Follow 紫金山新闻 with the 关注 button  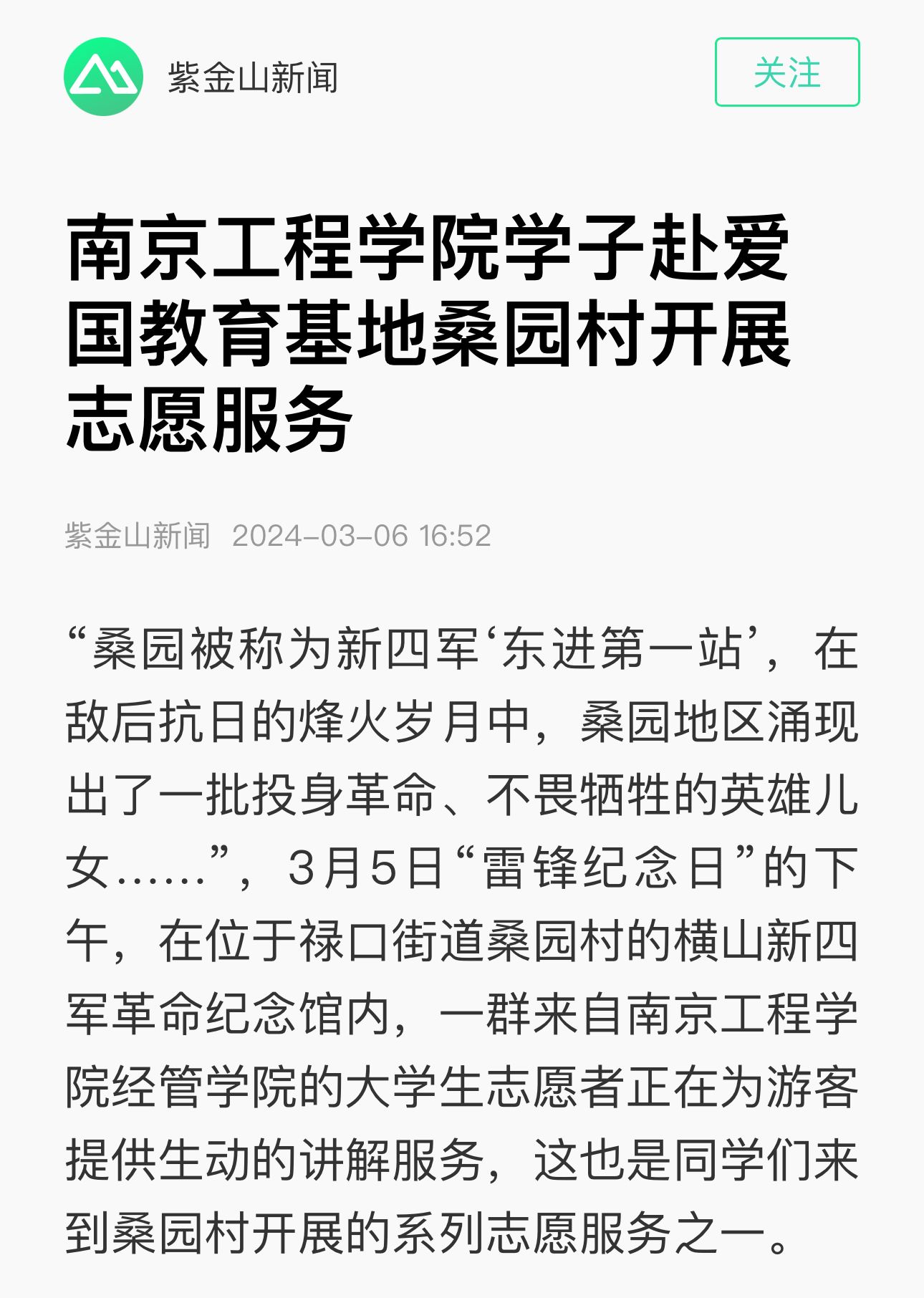coord(786,72)
